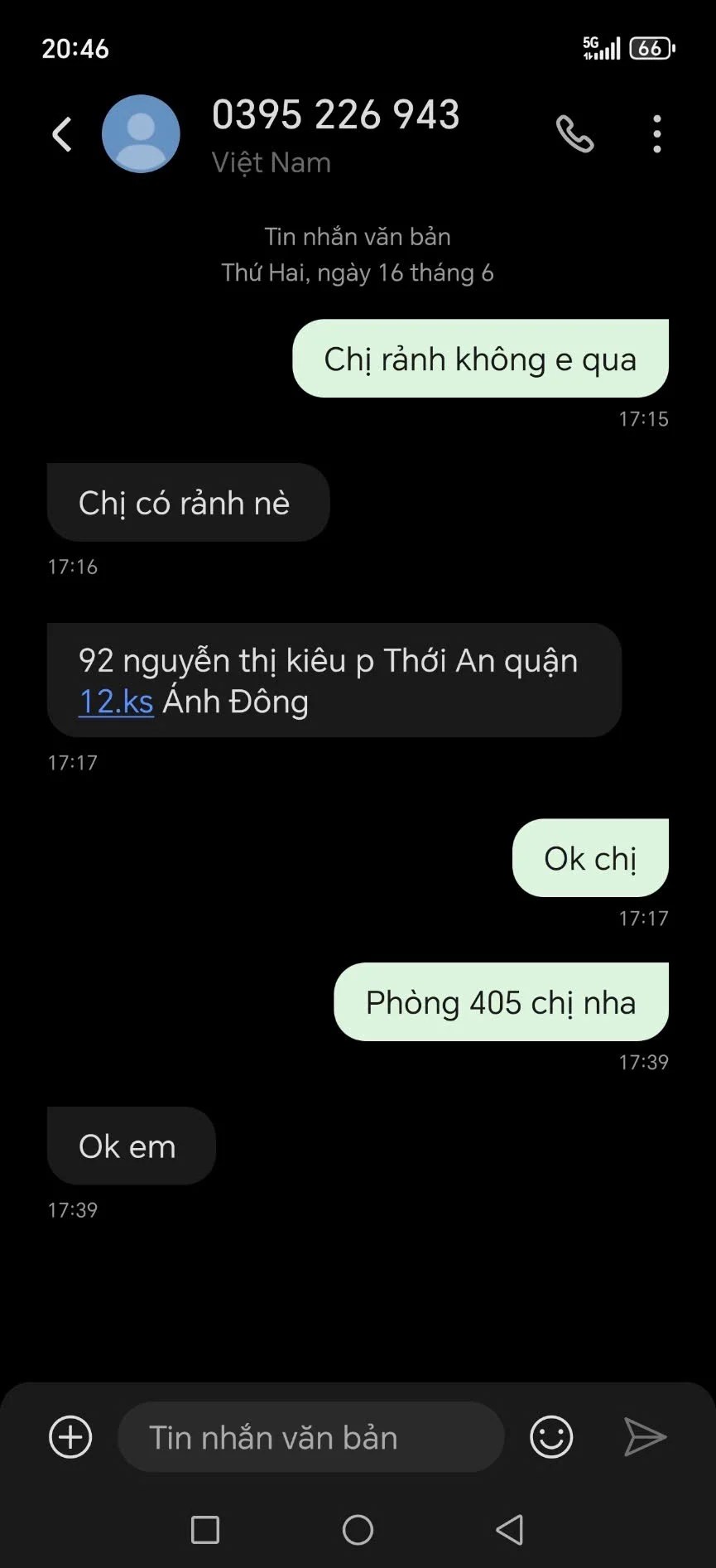The width and height of the screenshot is (716, 1568).
Task: Tap the plus attachment button
Action: tap(70, 1437)
